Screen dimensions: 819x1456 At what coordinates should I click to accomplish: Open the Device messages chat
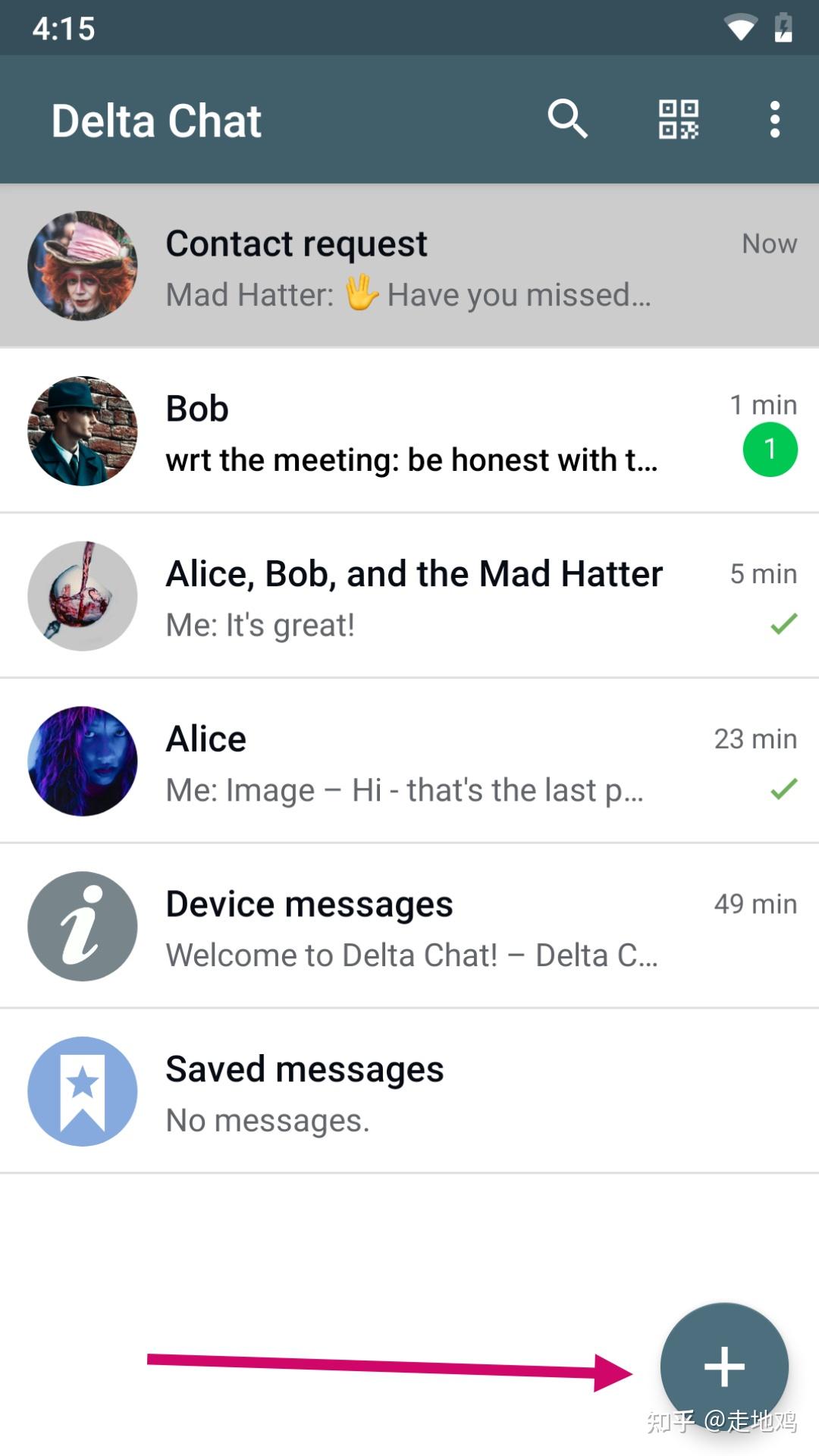tap(409, 927)
